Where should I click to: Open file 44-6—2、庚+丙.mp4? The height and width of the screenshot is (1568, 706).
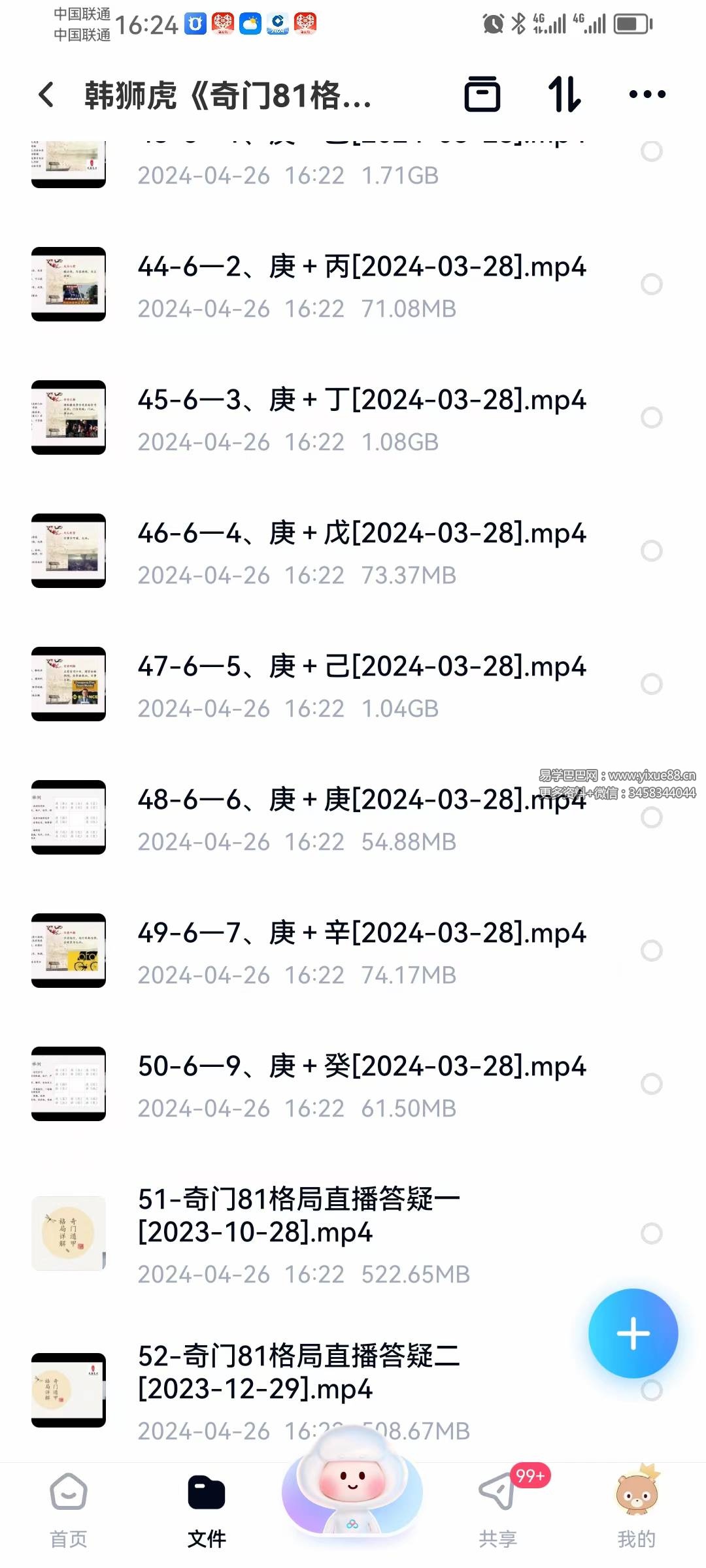pos(361,267)
